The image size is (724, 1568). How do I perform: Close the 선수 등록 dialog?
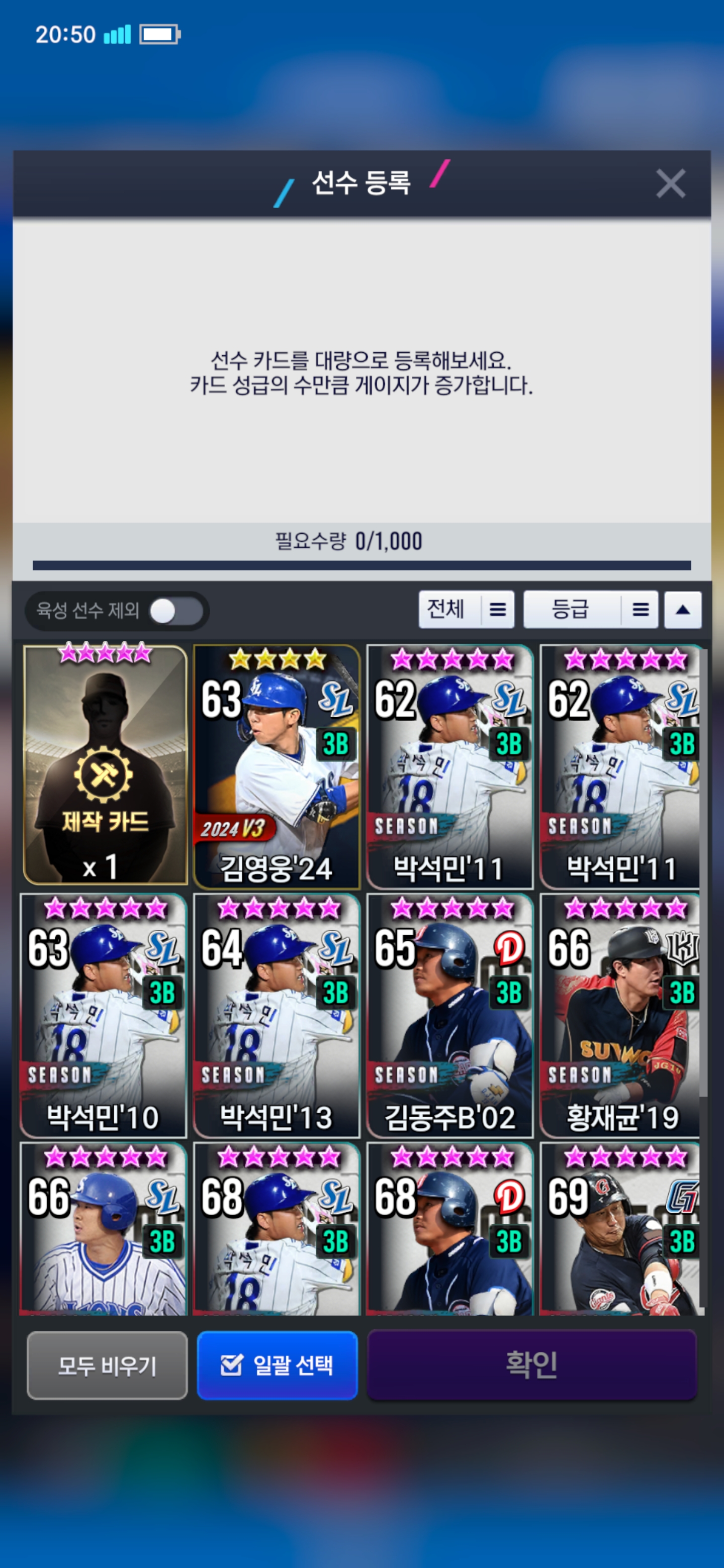click(670, 183)
